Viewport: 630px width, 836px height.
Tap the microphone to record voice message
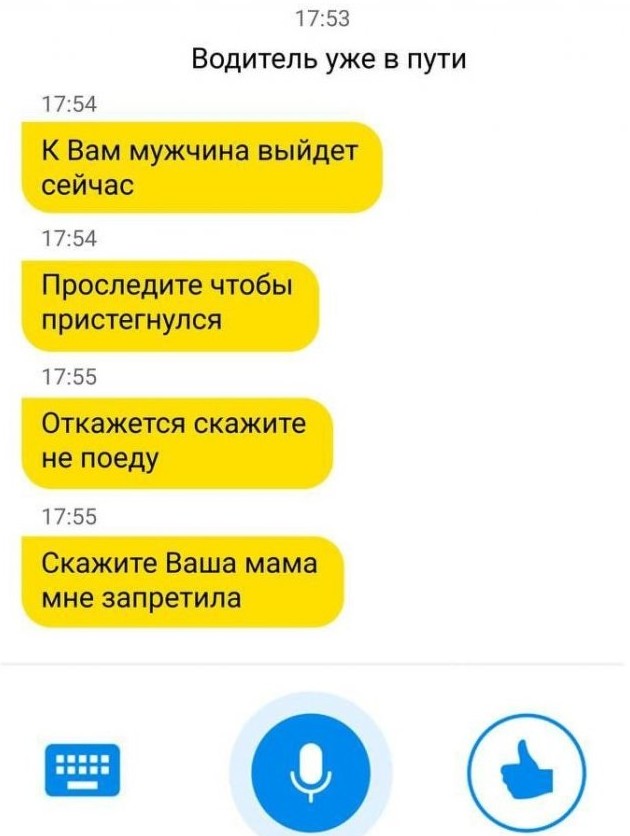pyautogui.click(x=309, y=772)
